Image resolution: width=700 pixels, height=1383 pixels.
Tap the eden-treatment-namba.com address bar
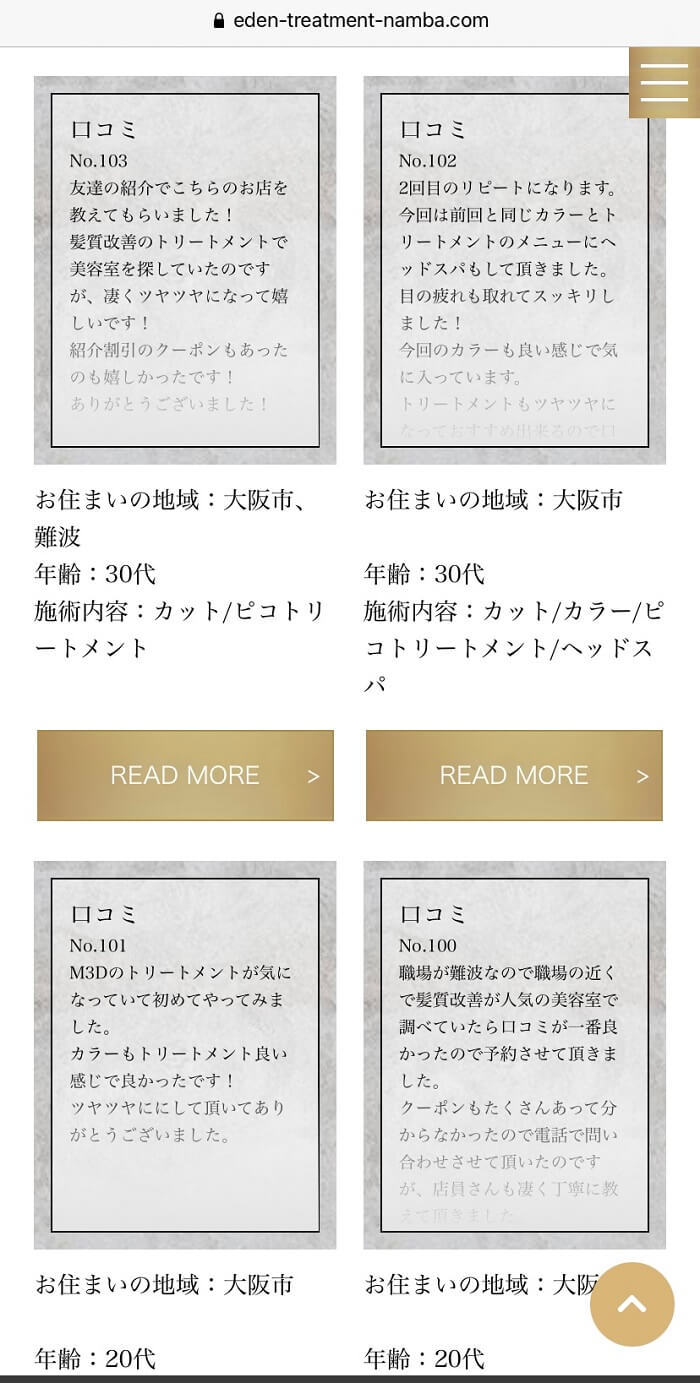coord(350,20)
